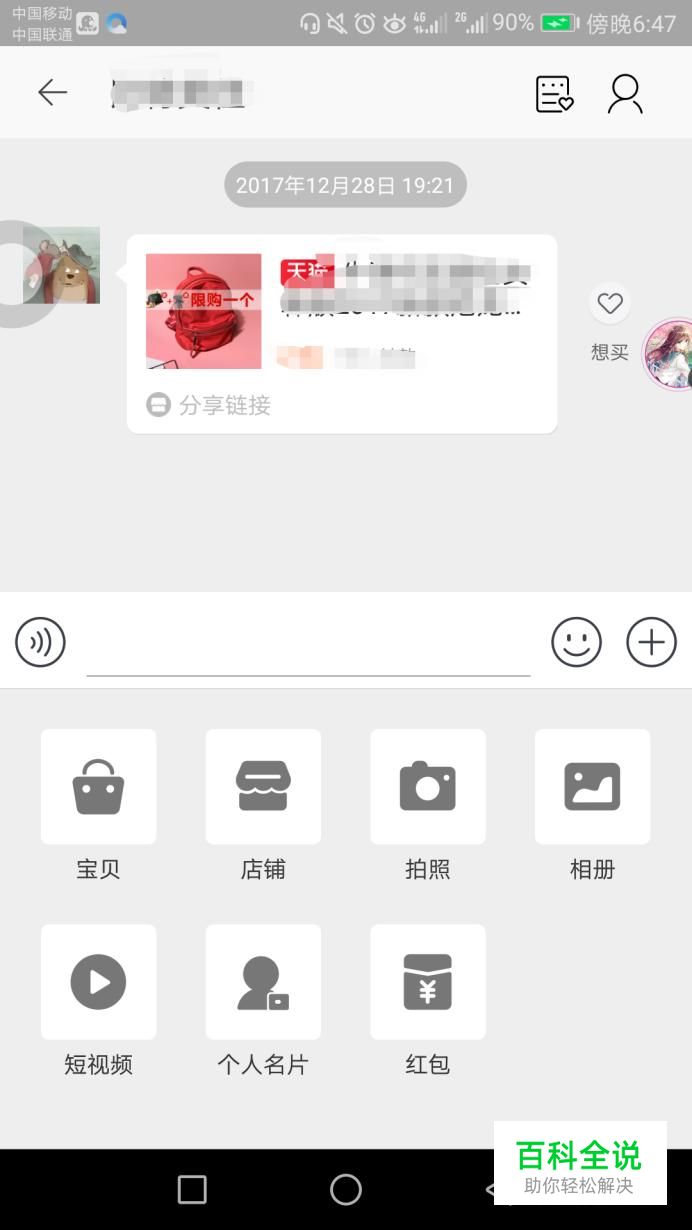The height and width of the screenshot is (1230, 692).
Task: Tap the sender's avatar beside the message
Action: point(62,265)
